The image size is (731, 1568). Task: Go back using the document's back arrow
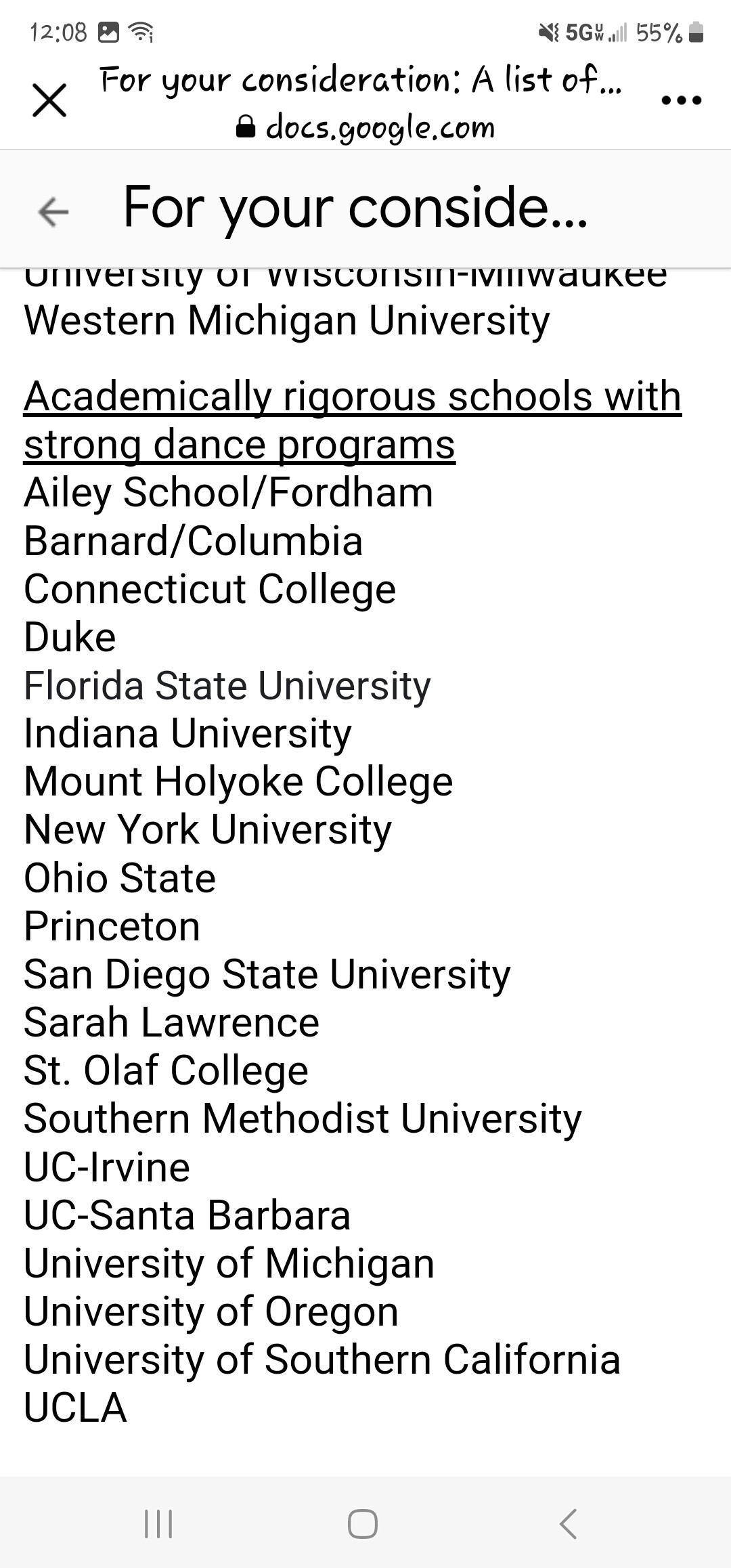(53, 212)
